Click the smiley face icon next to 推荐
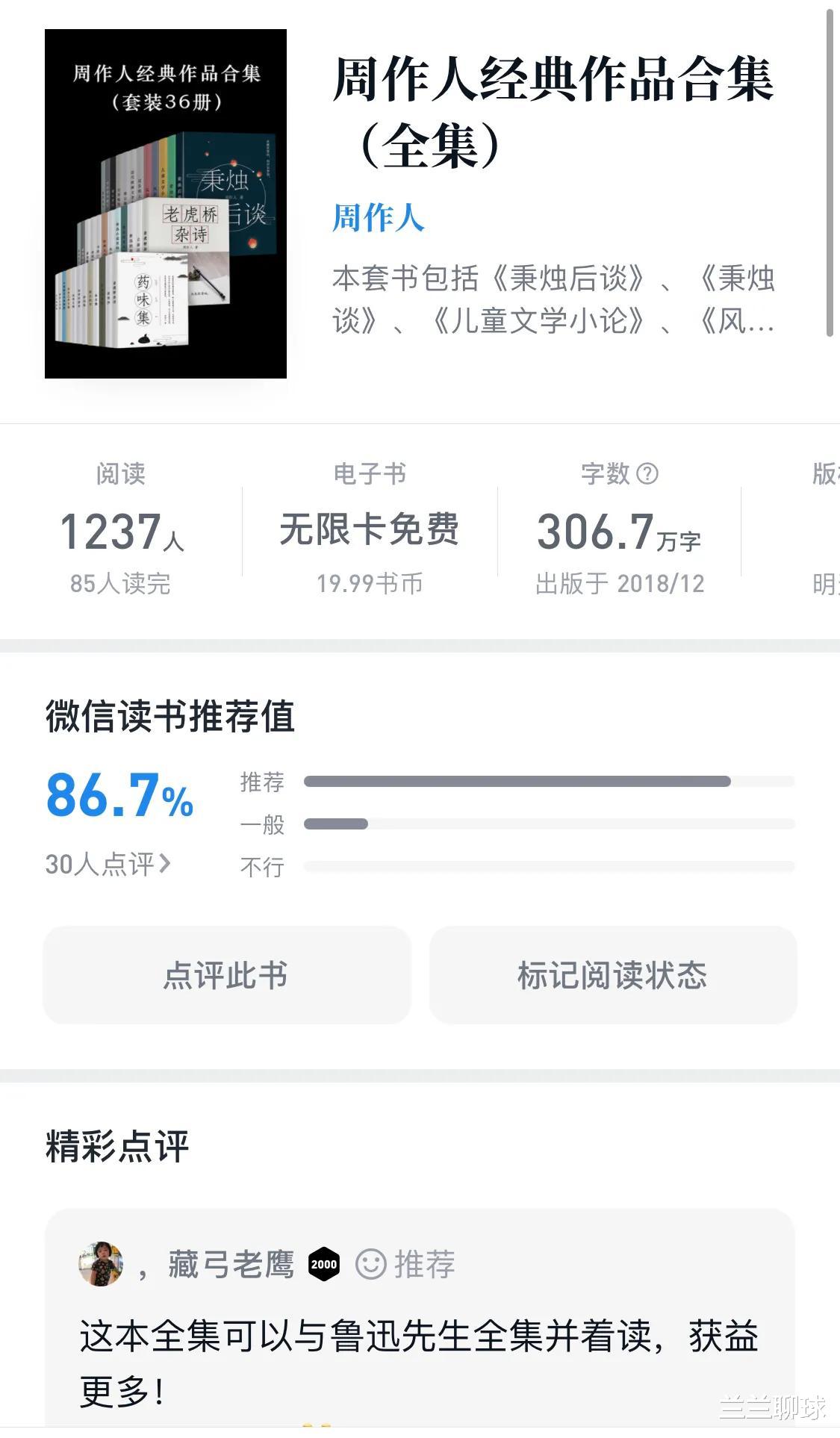 [x=369, y=1265]
